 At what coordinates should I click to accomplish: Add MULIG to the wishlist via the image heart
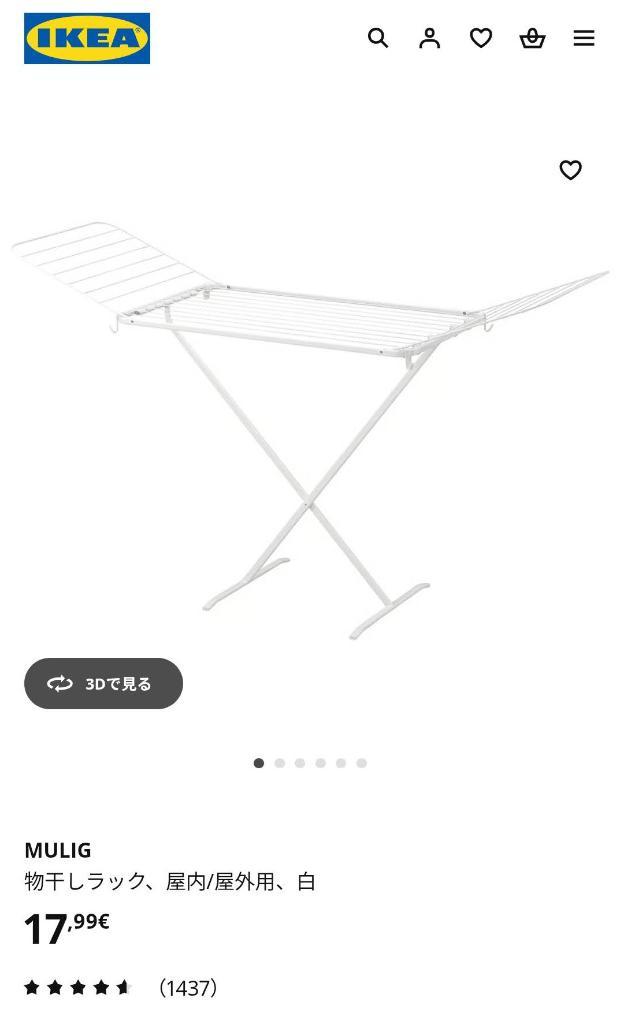(570, 170)
